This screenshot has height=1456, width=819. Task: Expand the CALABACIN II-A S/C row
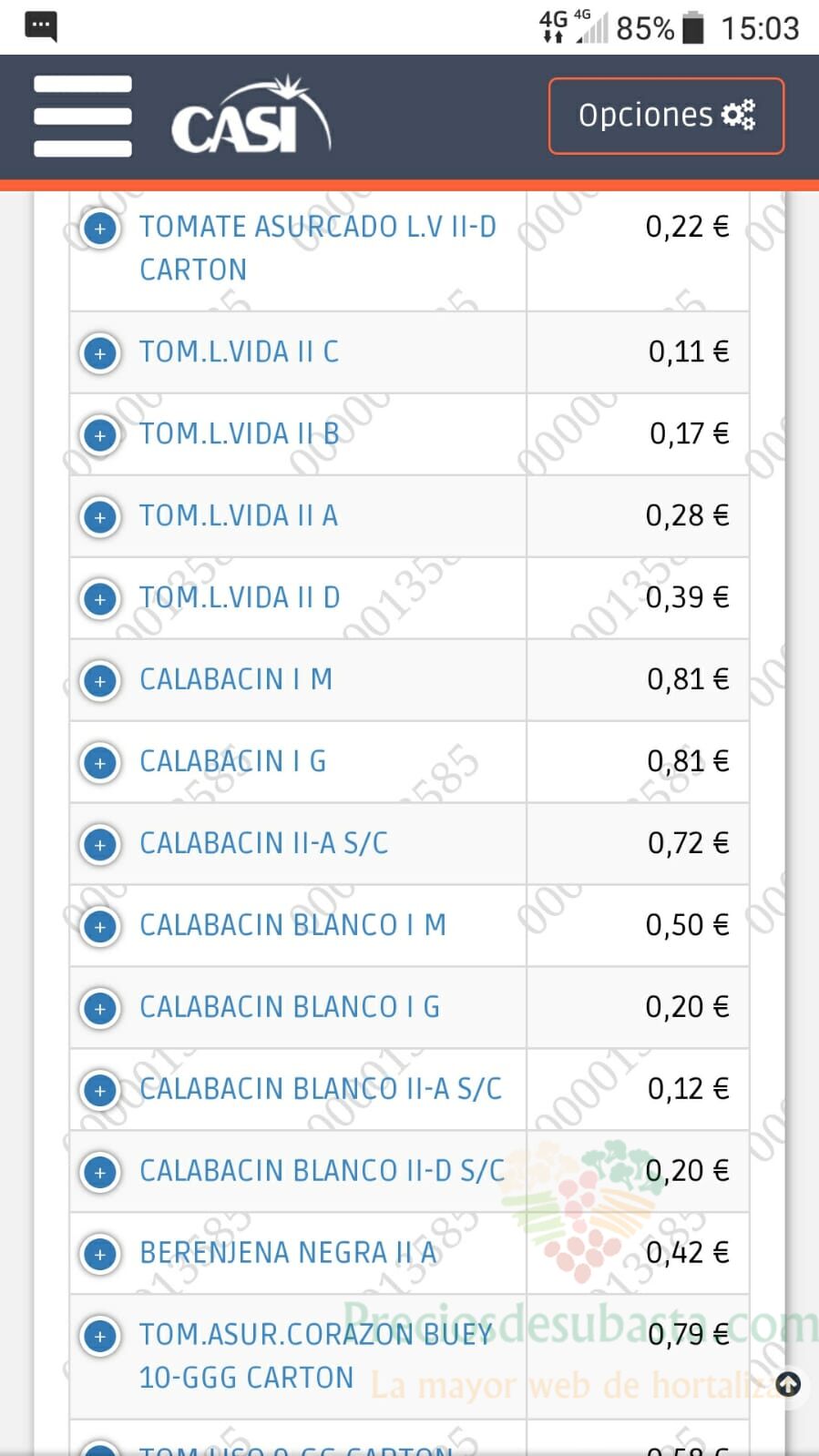100,845
